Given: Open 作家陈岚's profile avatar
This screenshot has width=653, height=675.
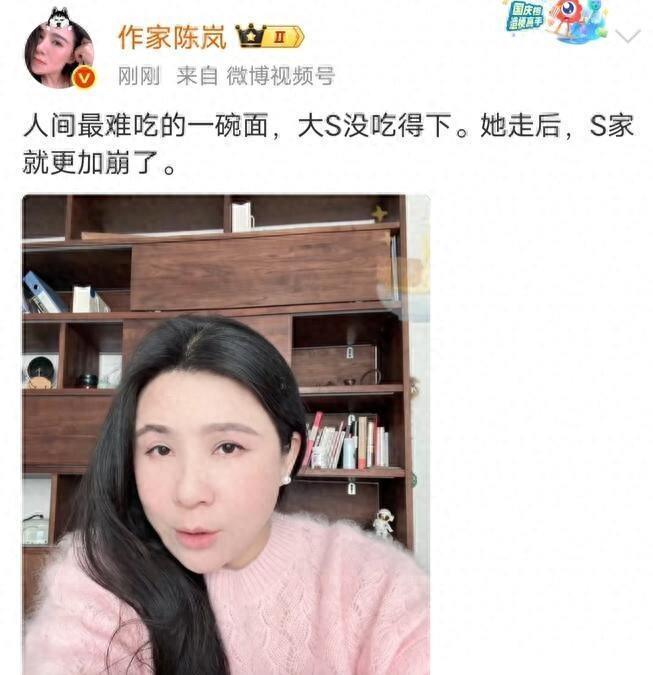Looking at the screenshot, I should pos(58,52).
